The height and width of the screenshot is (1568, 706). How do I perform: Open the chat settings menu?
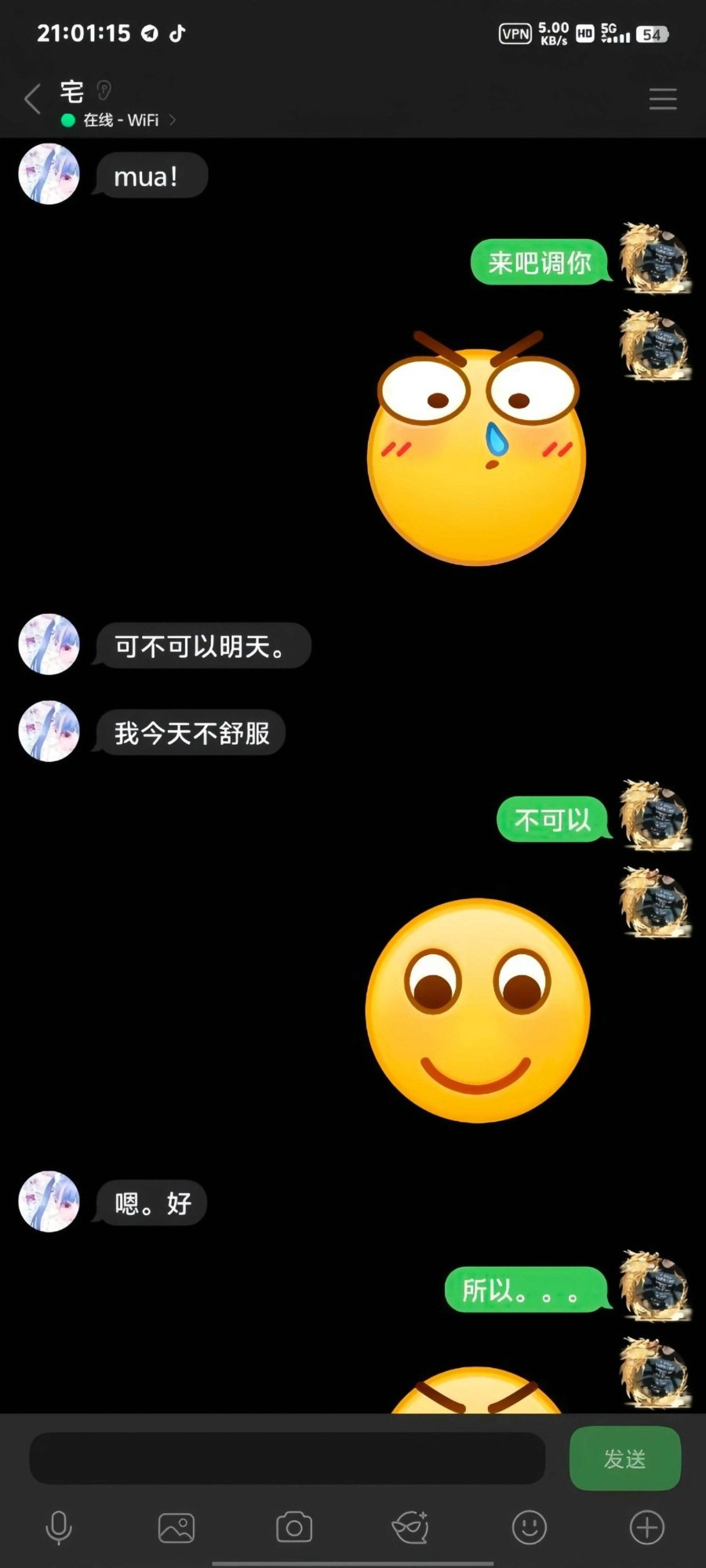(x=662, y=100)
